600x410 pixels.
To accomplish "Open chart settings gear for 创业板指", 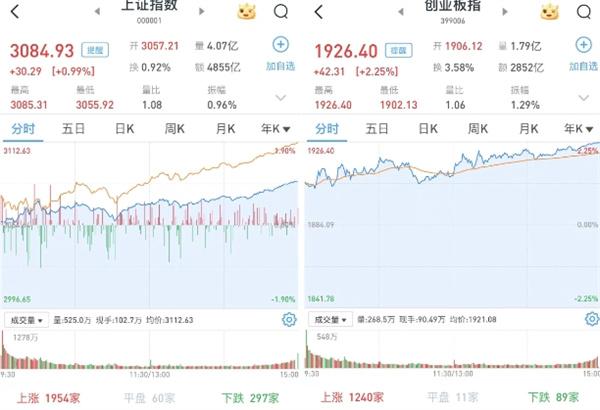I will pyautogui.click(x=592, y=320).
